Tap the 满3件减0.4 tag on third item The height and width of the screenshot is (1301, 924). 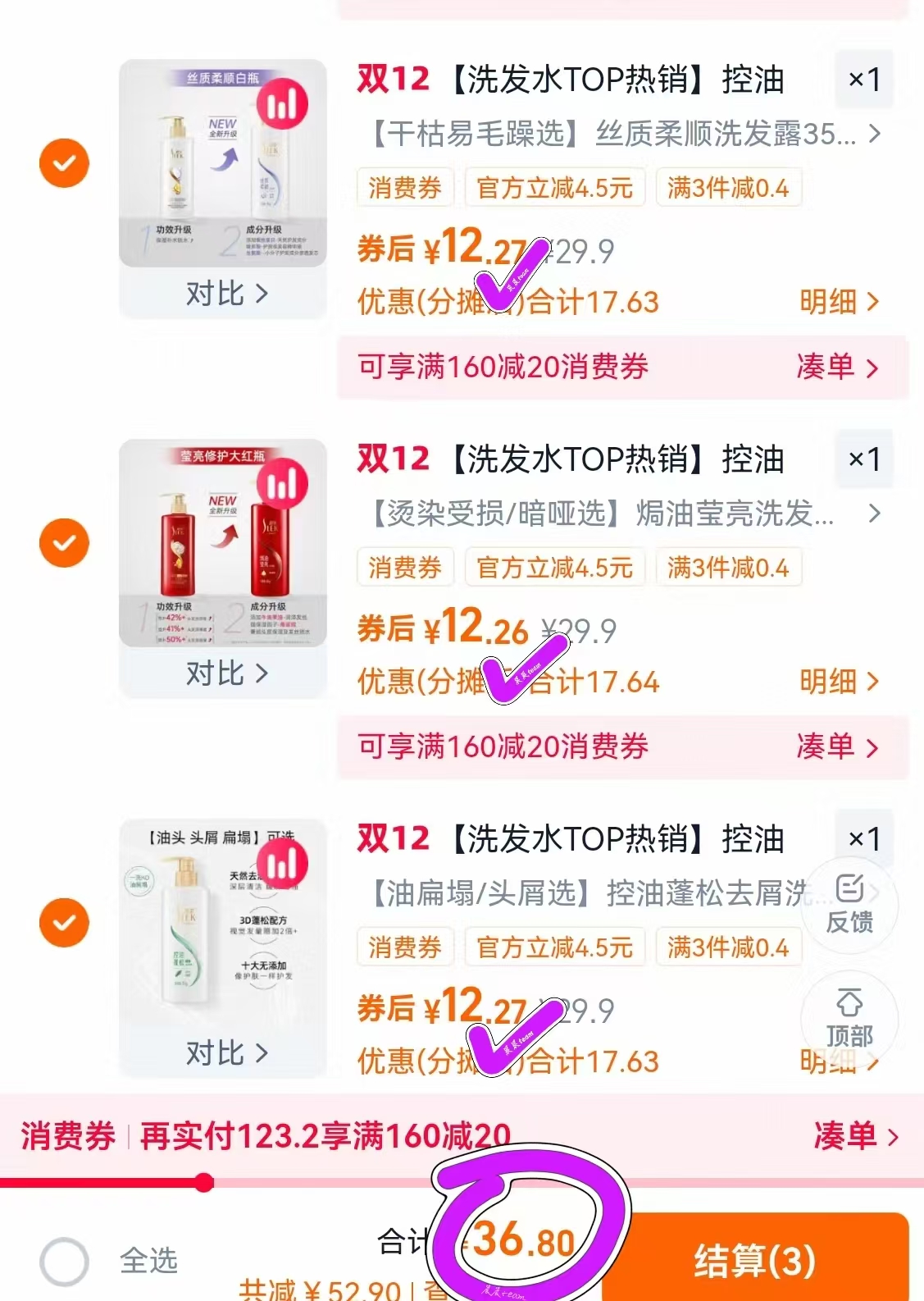pos(728,947)
